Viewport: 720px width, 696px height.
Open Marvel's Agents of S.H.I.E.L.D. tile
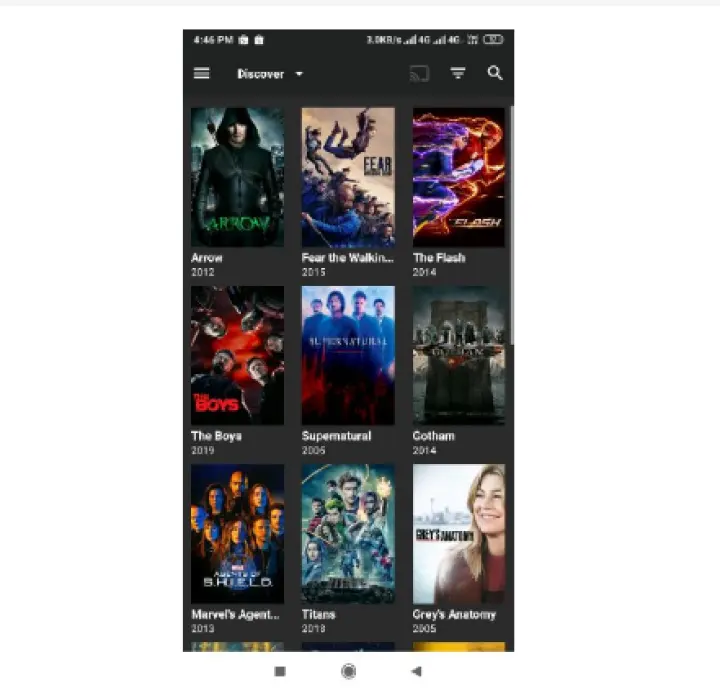coord(237,534)
